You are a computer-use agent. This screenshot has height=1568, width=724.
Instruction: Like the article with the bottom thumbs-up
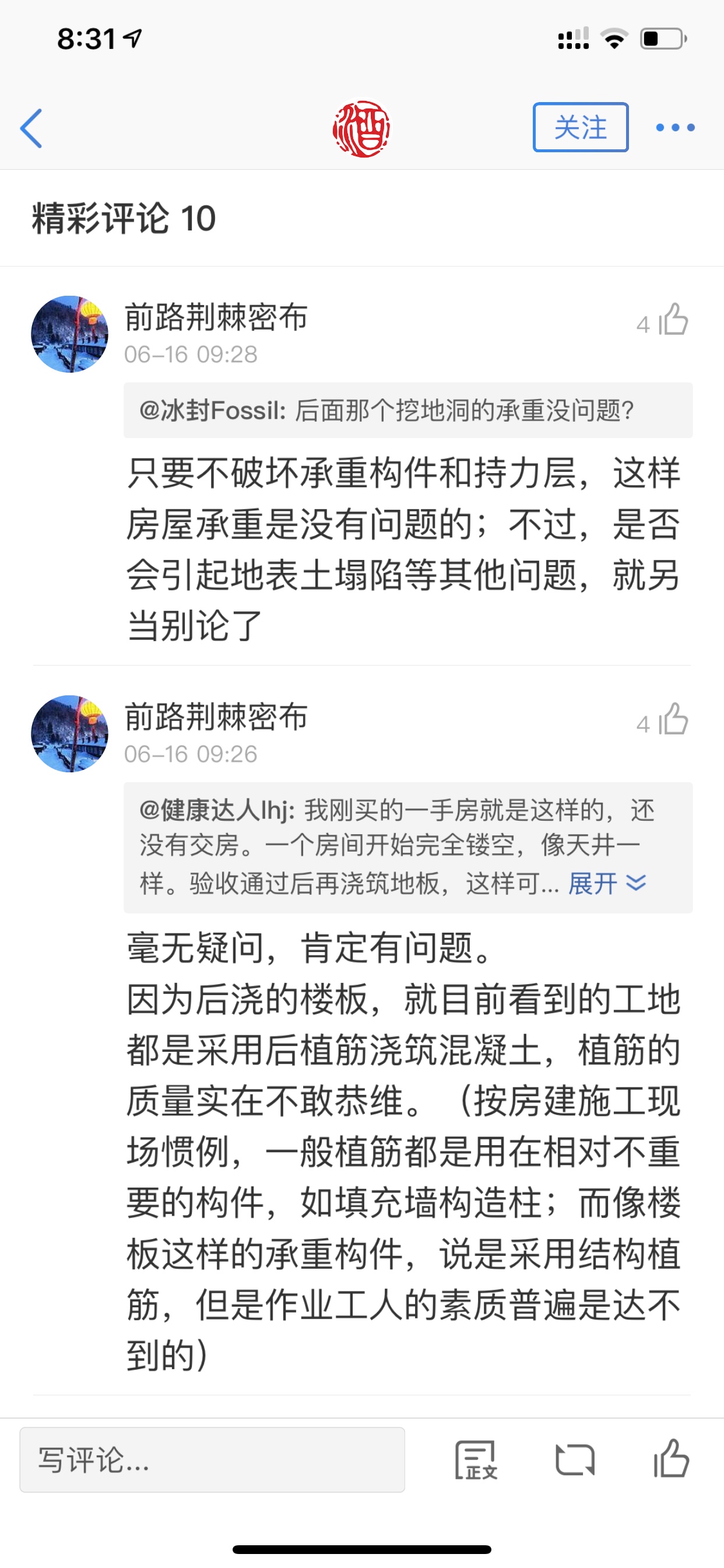click(671, 1458)
